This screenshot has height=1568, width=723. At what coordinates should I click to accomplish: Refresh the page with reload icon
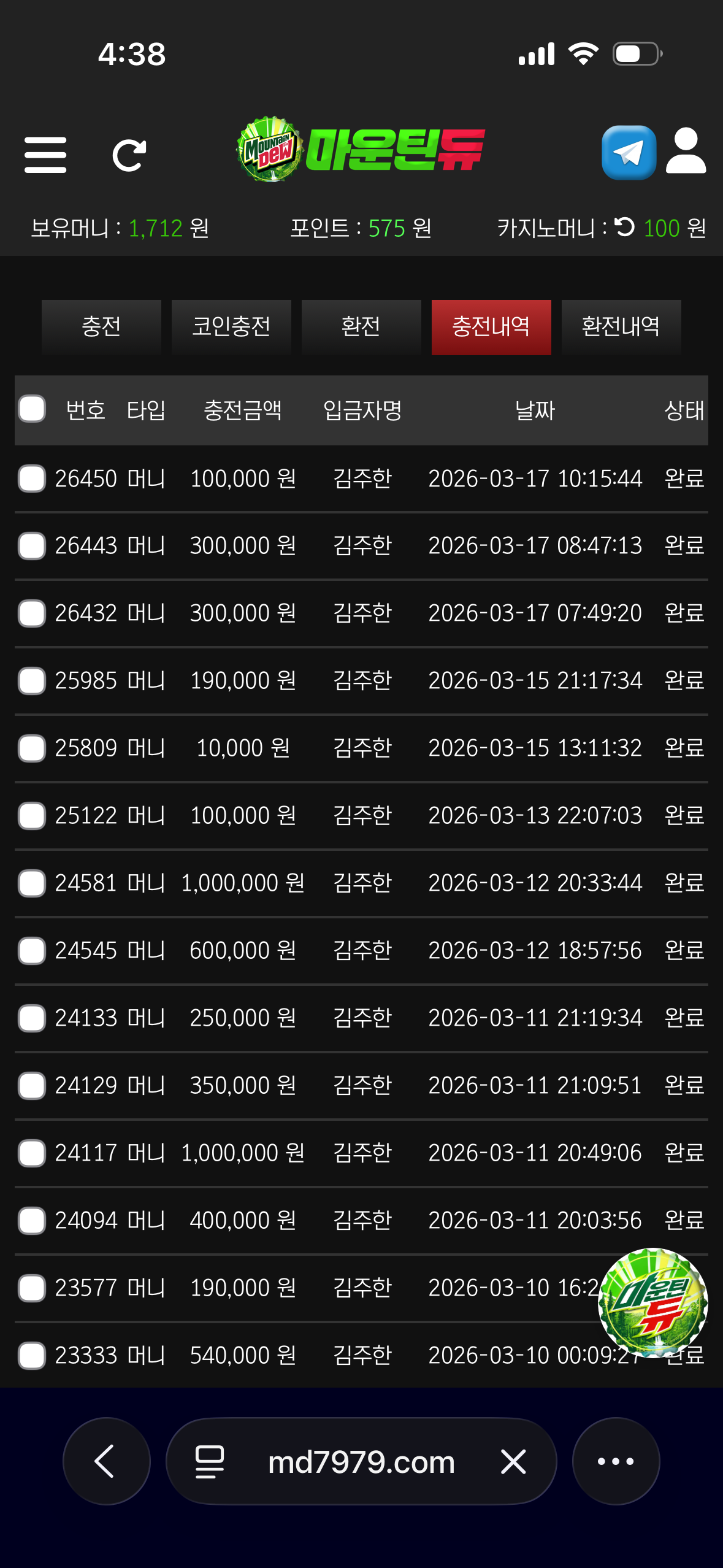pos(129,155)
